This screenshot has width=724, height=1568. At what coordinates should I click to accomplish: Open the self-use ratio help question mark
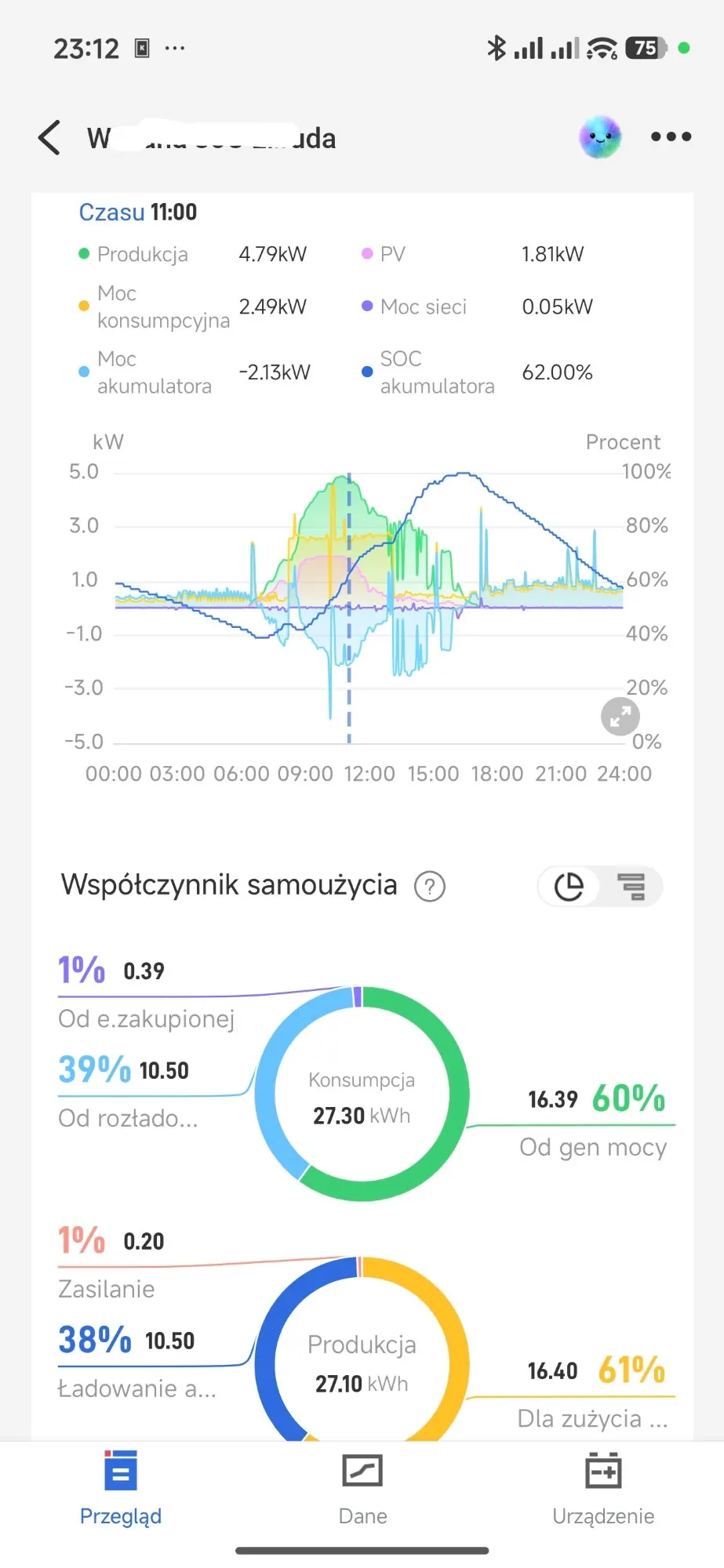click(x=429, y=886)
